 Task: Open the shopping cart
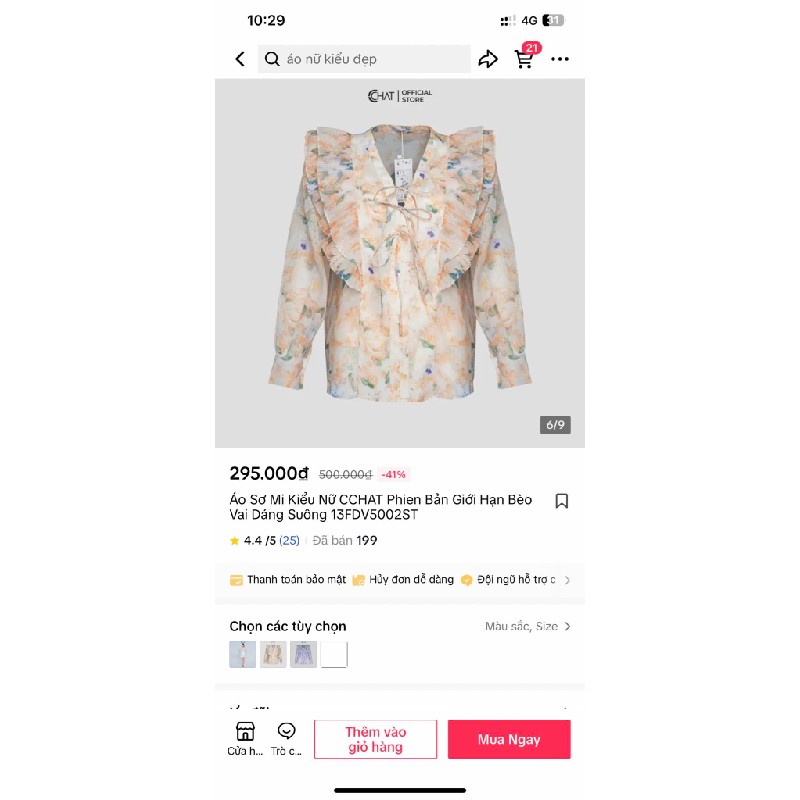pos(524,58)
